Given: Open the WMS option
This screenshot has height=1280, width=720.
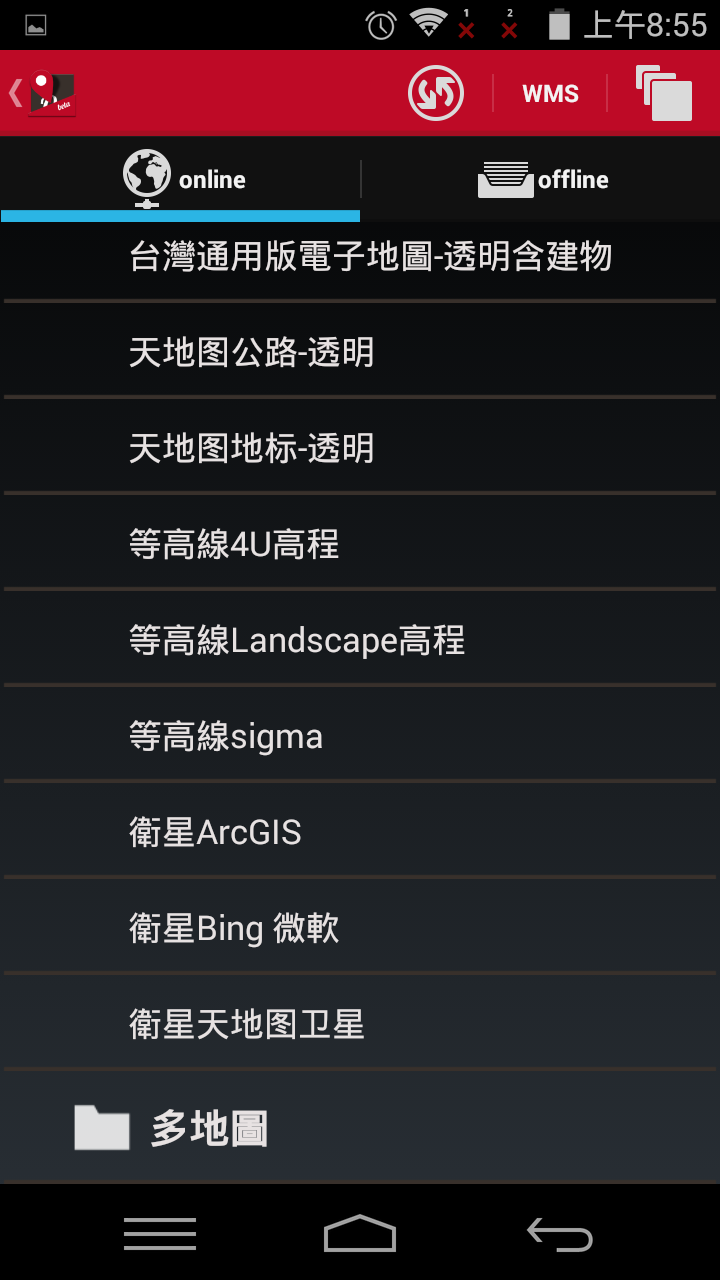Looking at the screenshot, I should [550, 93].
